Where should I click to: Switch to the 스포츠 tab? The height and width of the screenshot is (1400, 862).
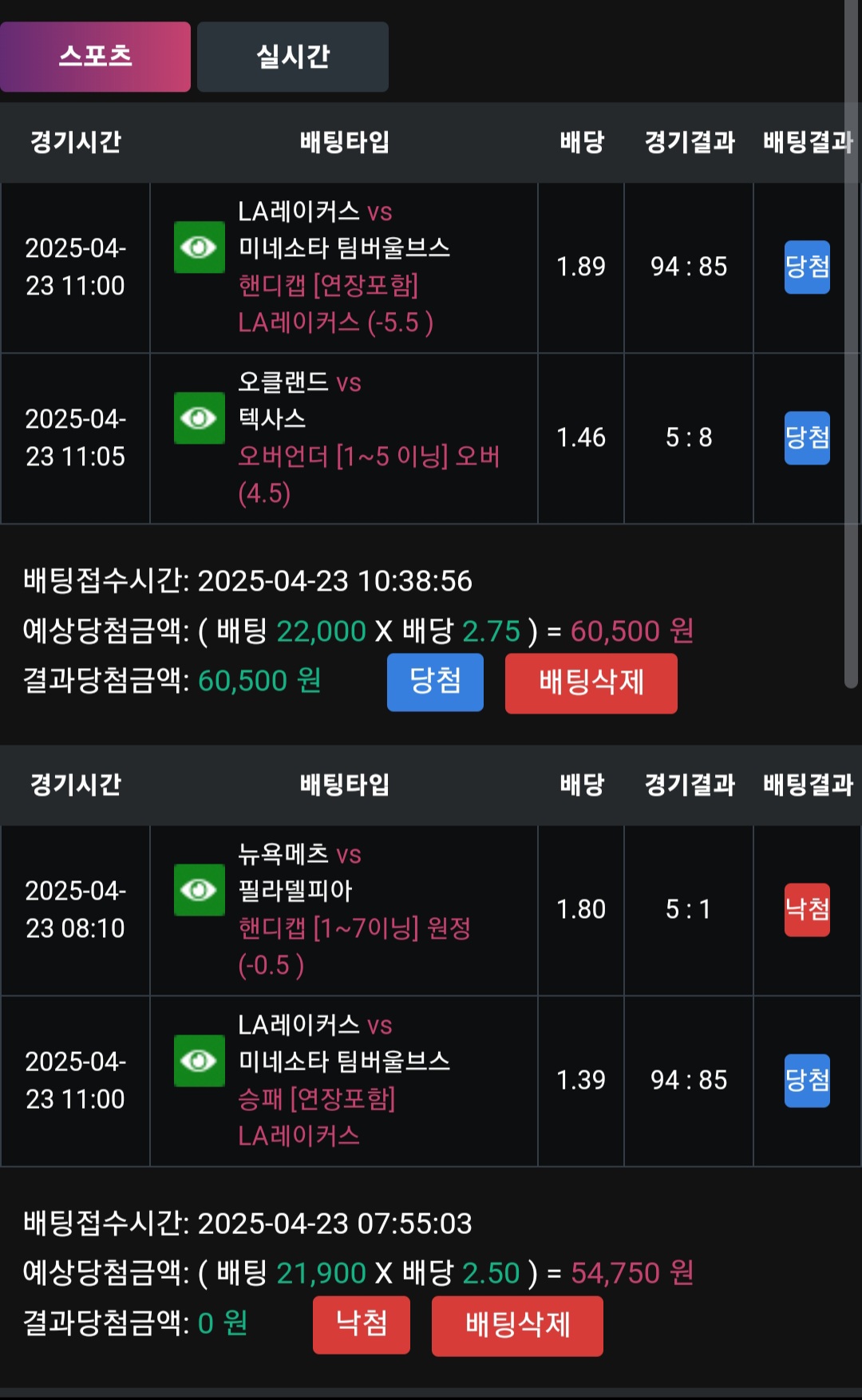[95, 57]
